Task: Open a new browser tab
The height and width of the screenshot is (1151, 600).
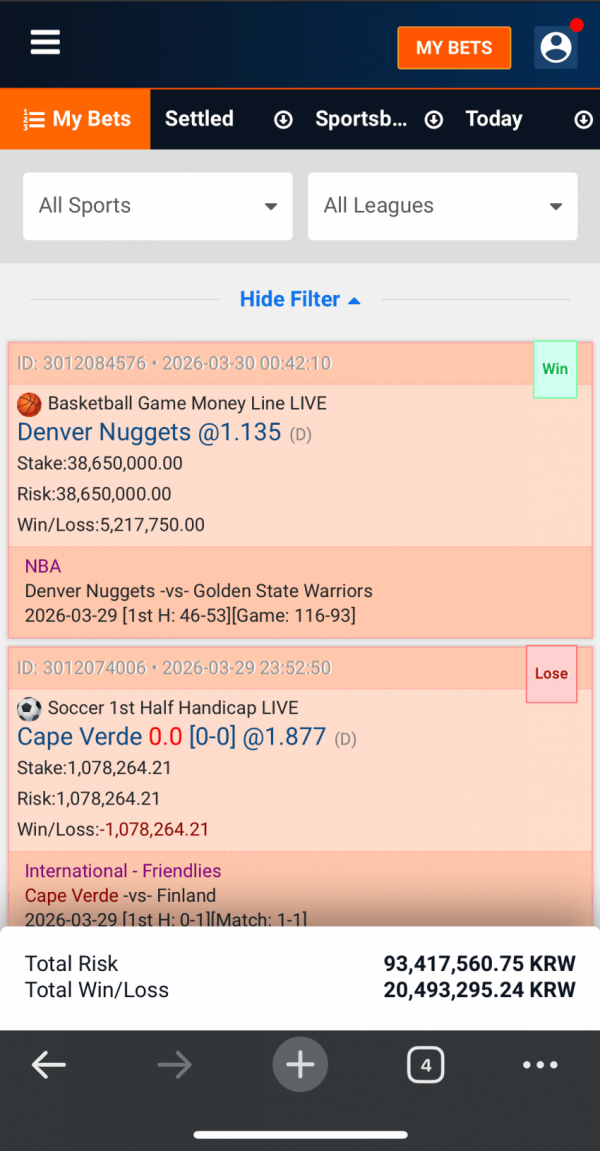Action: tap(300, 1065)
